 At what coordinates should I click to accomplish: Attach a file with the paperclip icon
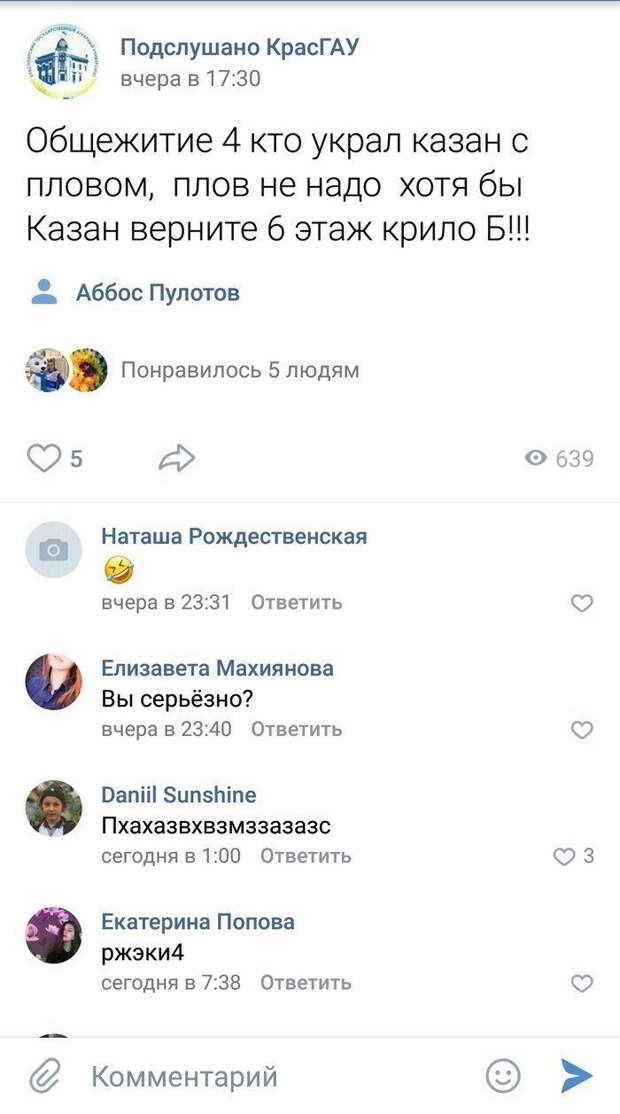[x=44, y=1076]
